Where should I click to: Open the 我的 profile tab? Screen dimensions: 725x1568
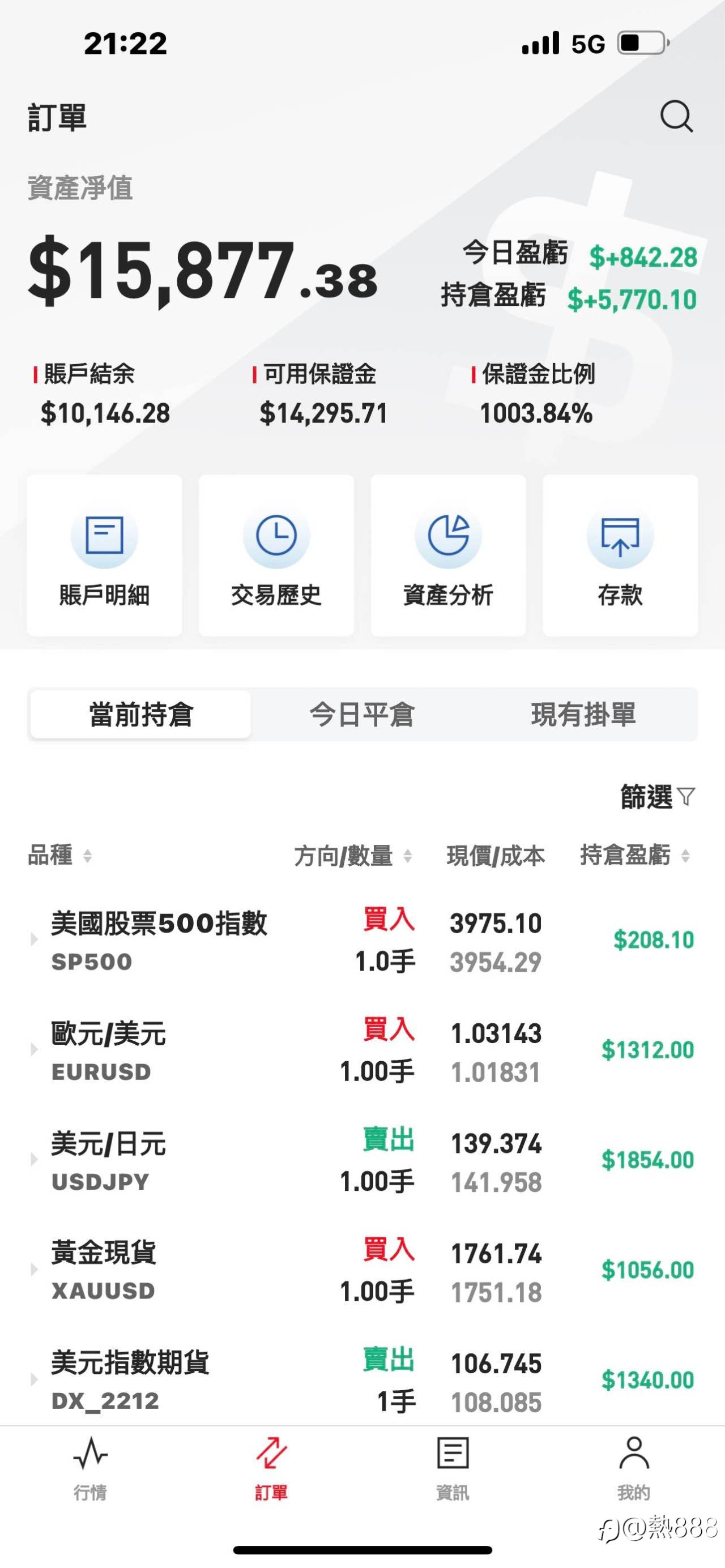[634, 1468]
